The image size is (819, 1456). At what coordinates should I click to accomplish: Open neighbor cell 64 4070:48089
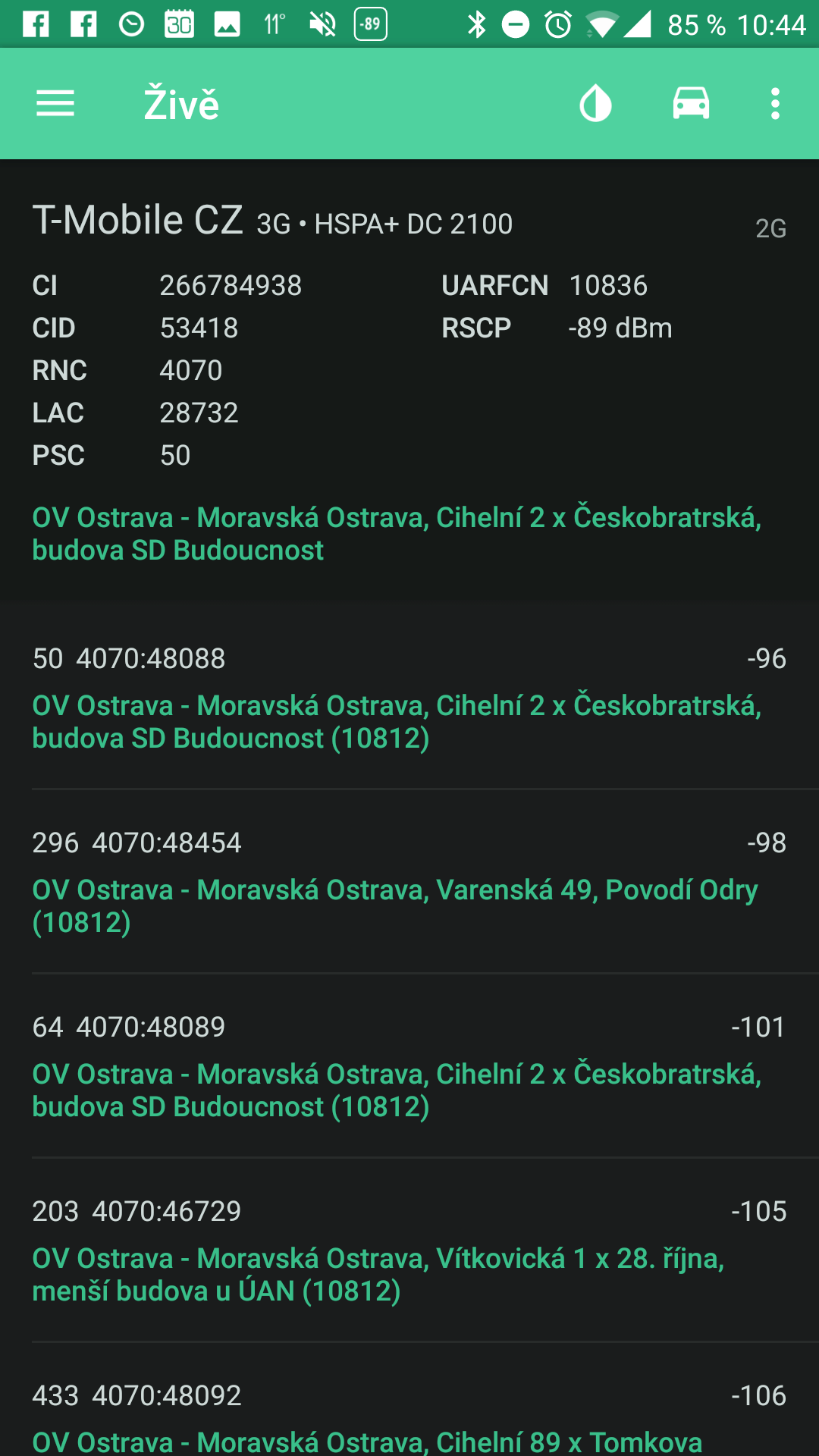pos(409,1065)
